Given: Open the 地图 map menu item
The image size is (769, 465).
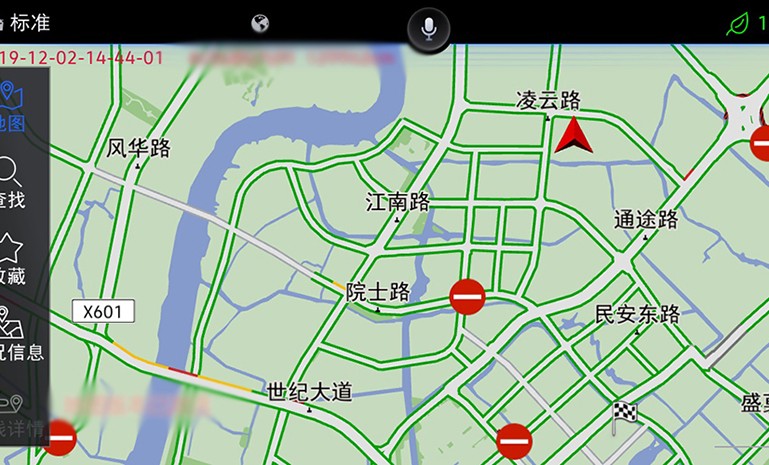Looking at the screenshot, I should (x=13, y=107).
